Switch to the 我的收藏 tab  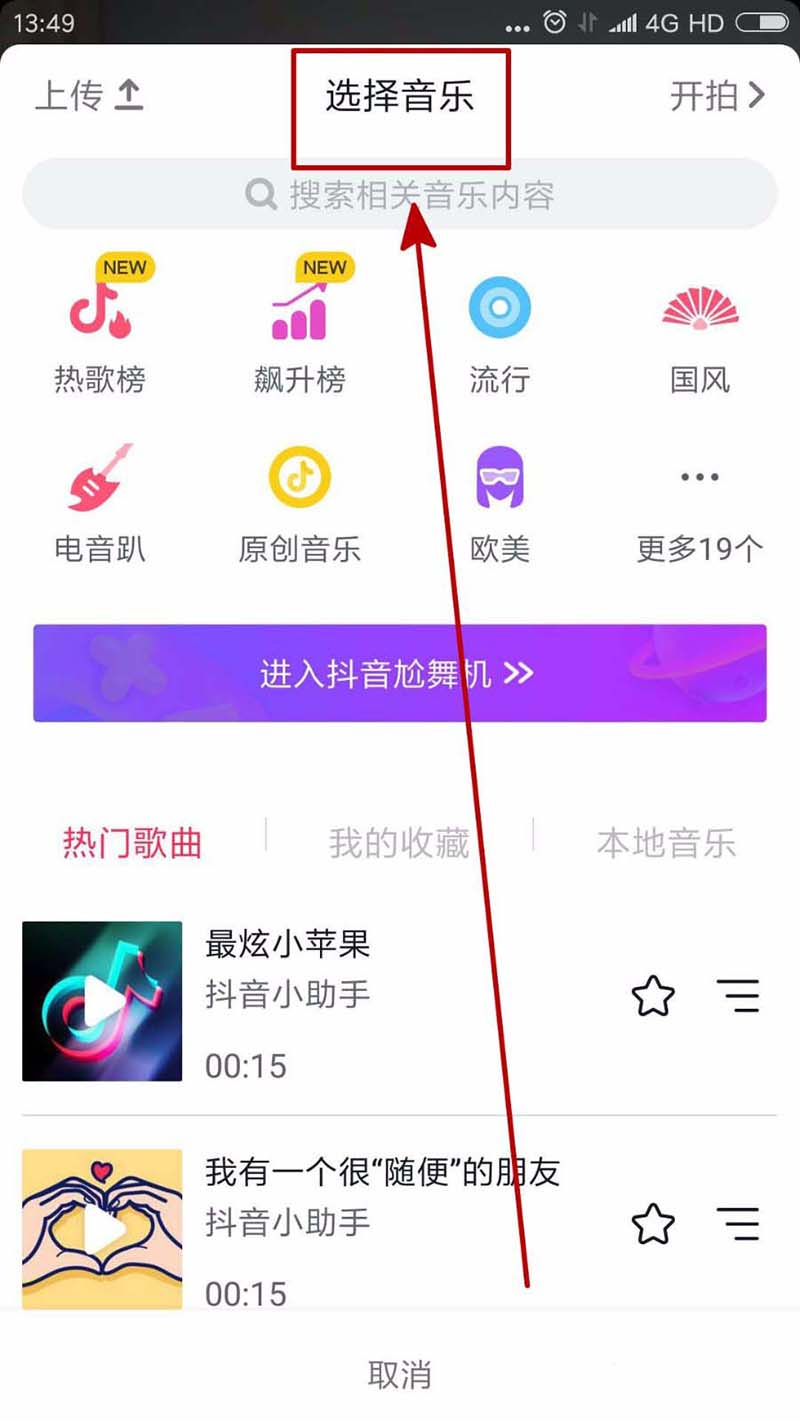pyautogui.click(x=399, y=843)
